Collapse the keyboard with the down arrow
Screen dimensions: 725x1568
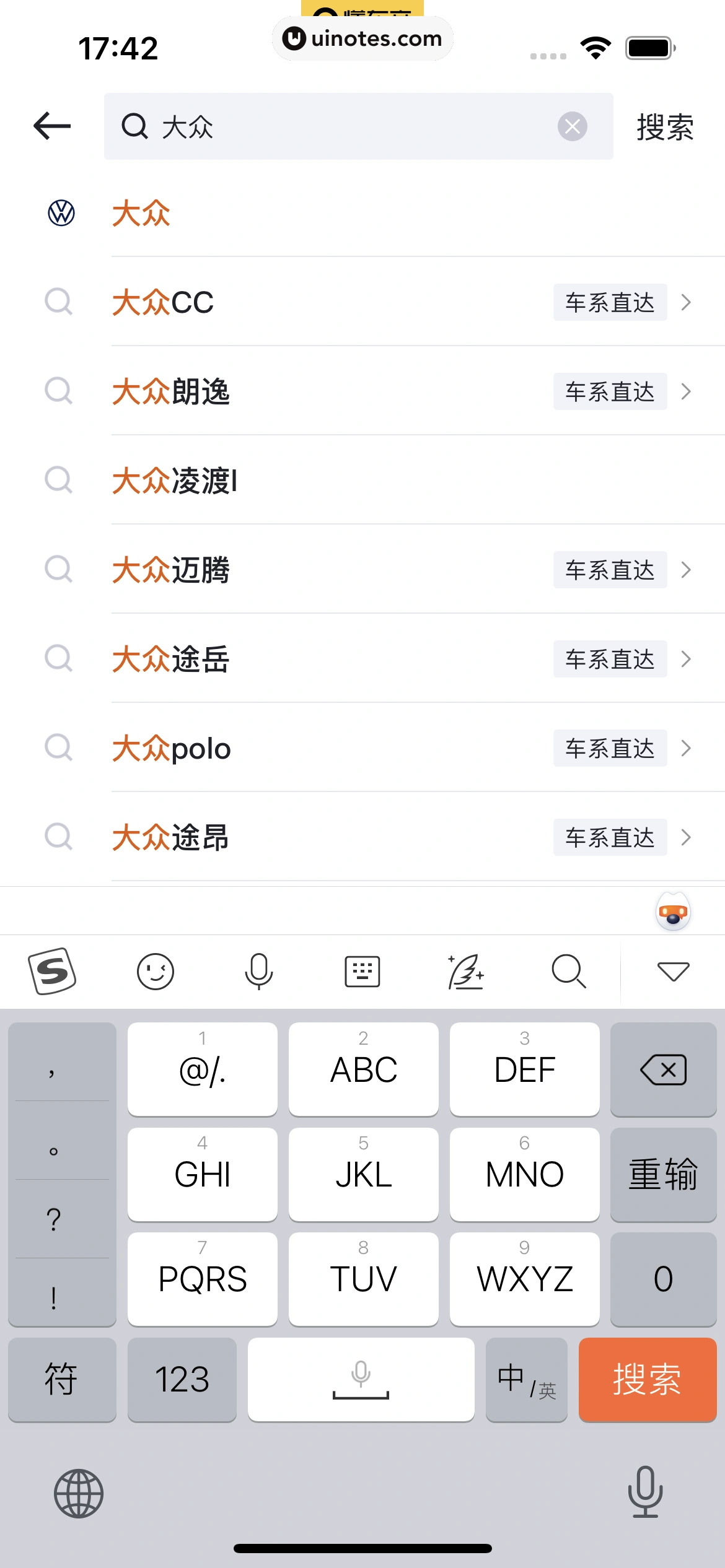673,971
